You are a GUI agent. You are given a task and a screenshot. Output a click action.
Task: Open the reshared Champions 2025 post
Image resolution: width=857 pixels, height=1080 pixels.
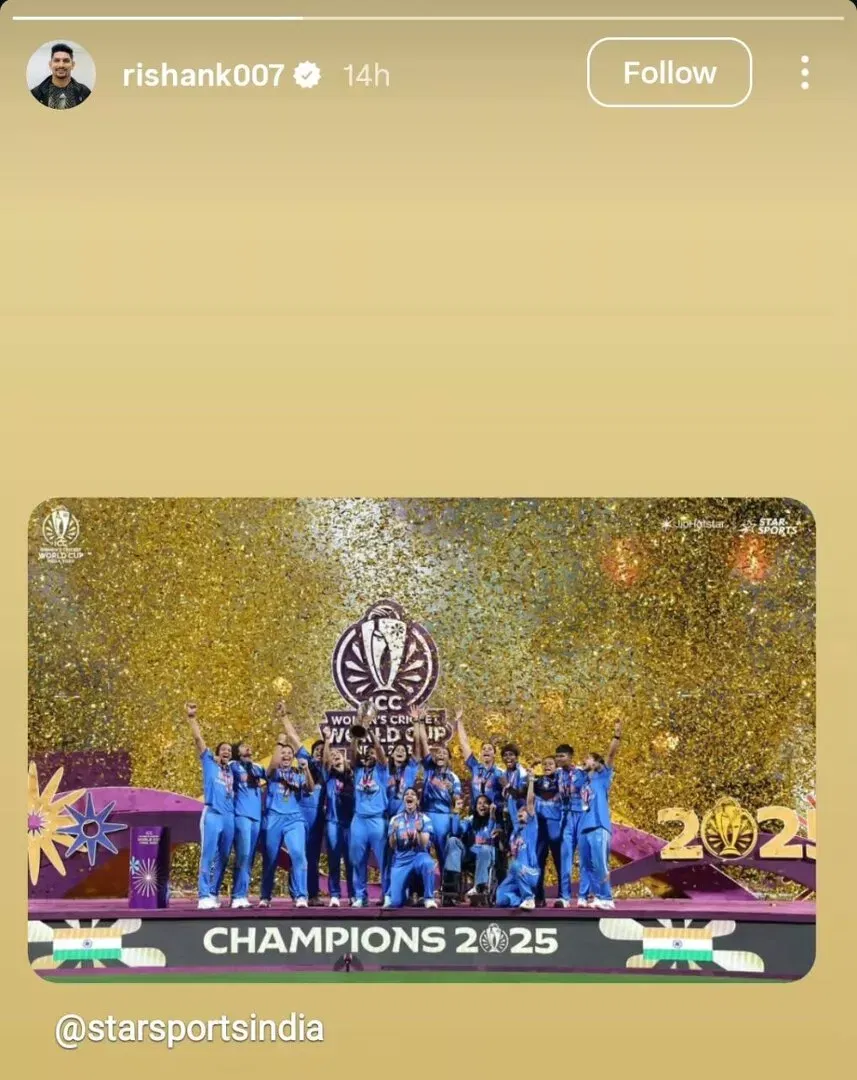421,738
